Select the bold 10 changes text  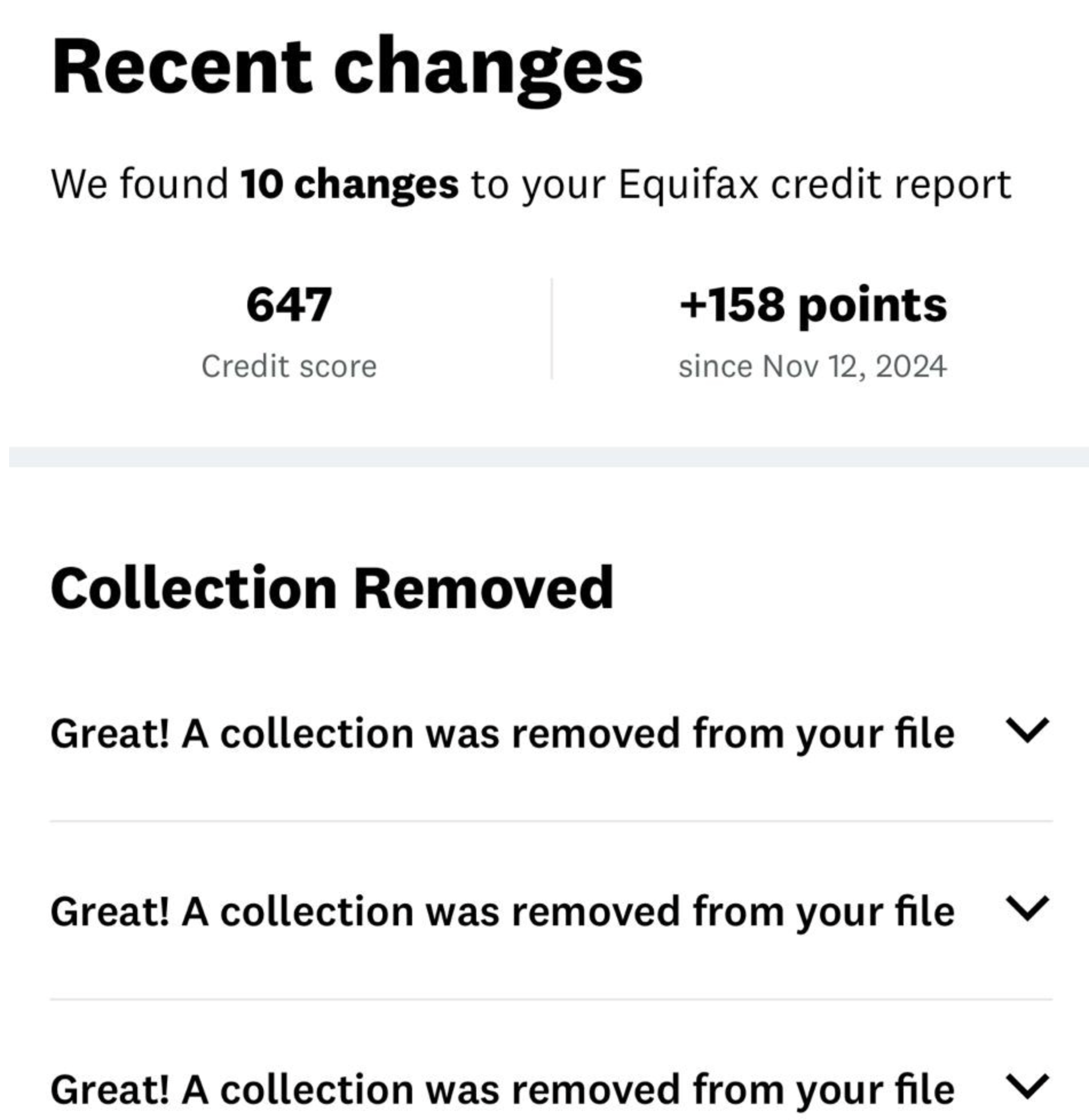(349, 183)
